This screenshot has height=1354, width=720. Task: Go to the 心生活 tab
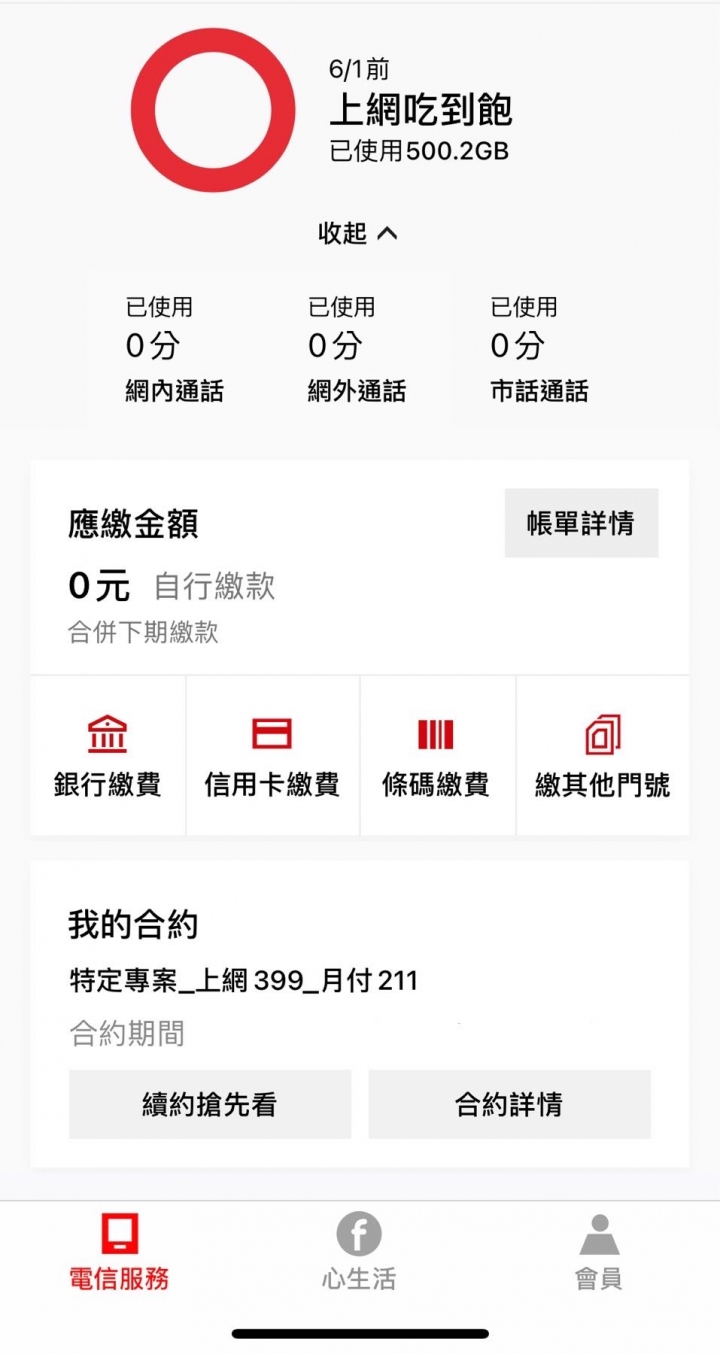click(359, 1252)
